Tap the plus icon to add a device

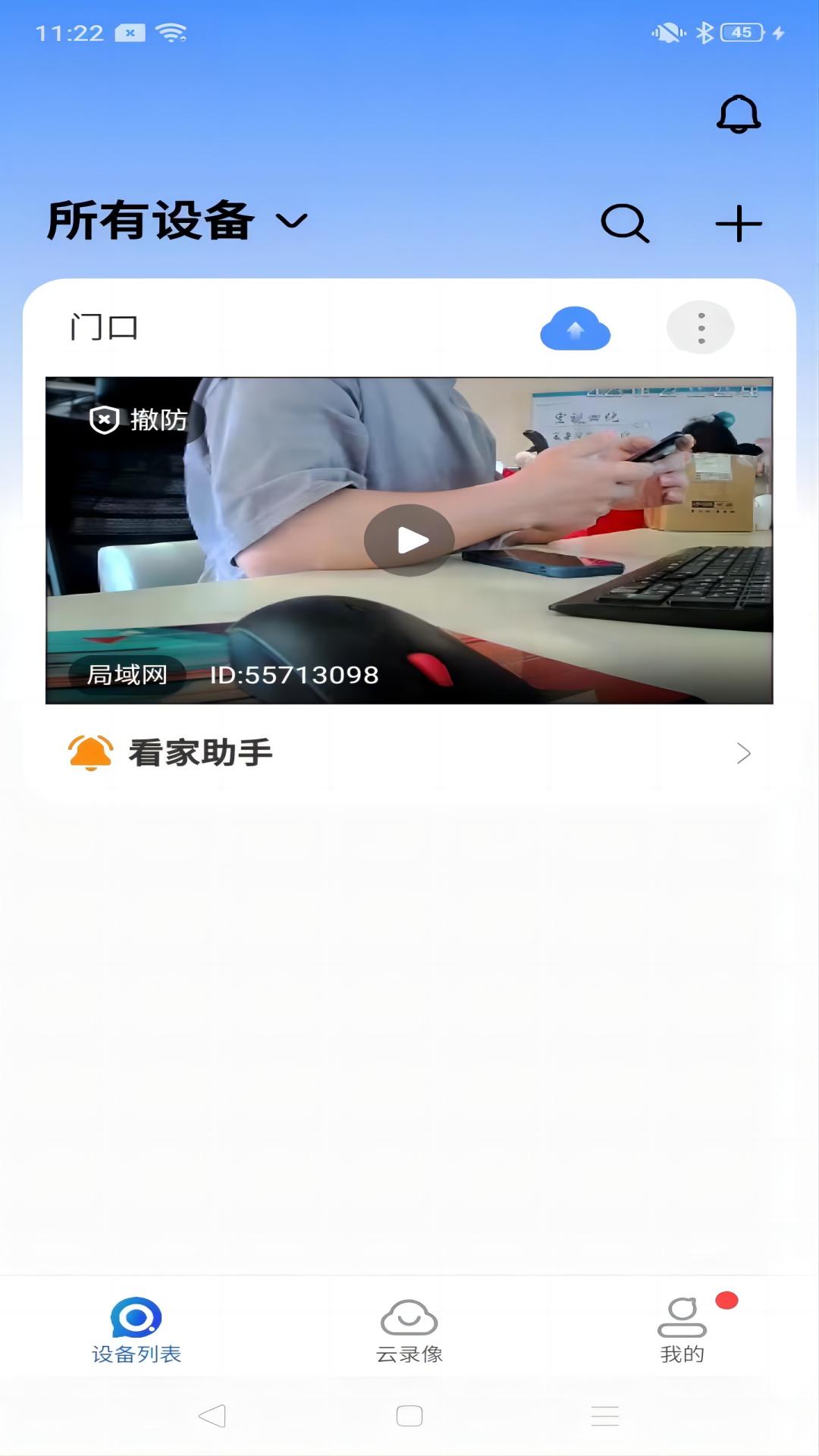coord(739,223)
